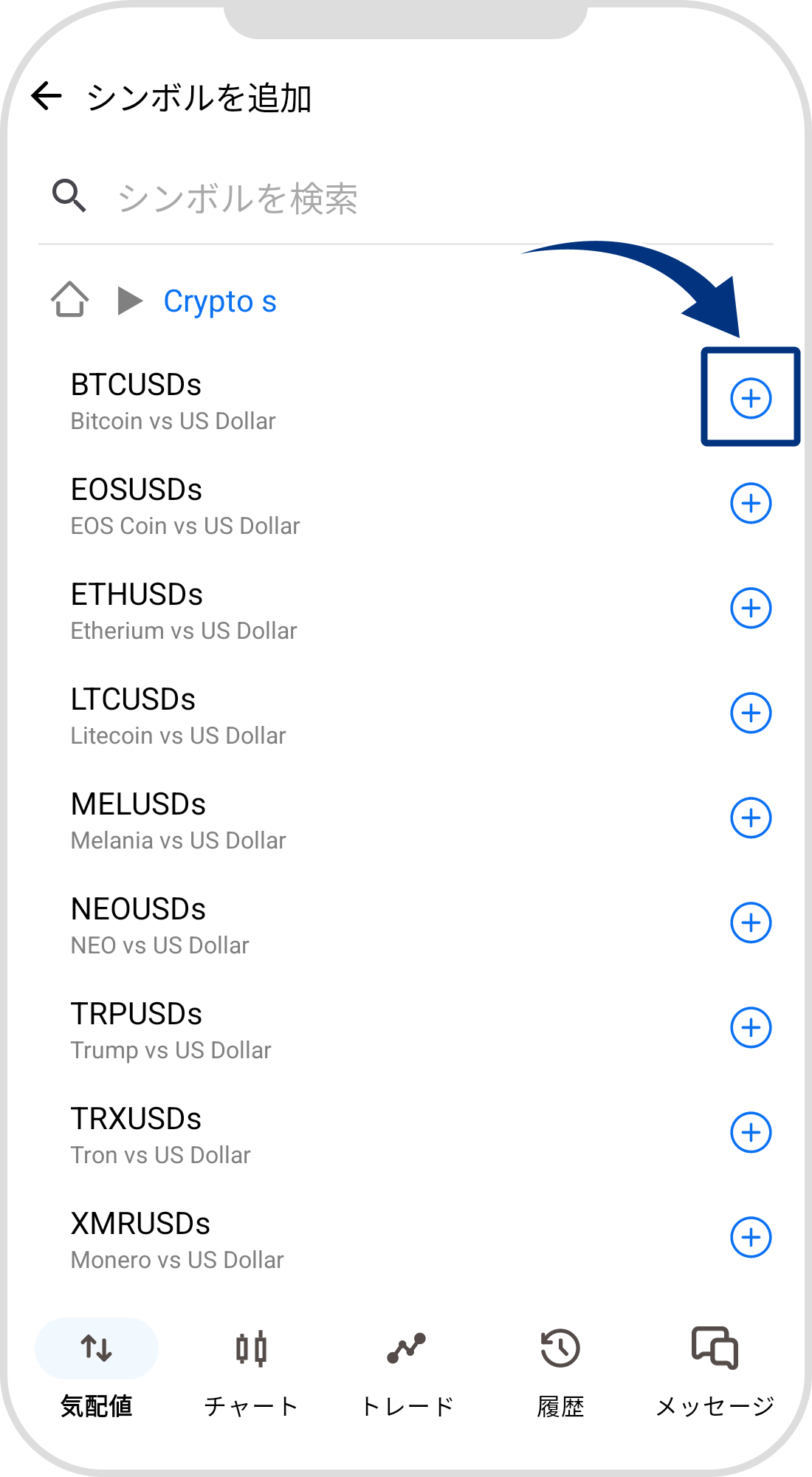This screenshot has height=1477, width=812.
Task: Add MELUSDs Melania symbol
Action: click(751, 818)
